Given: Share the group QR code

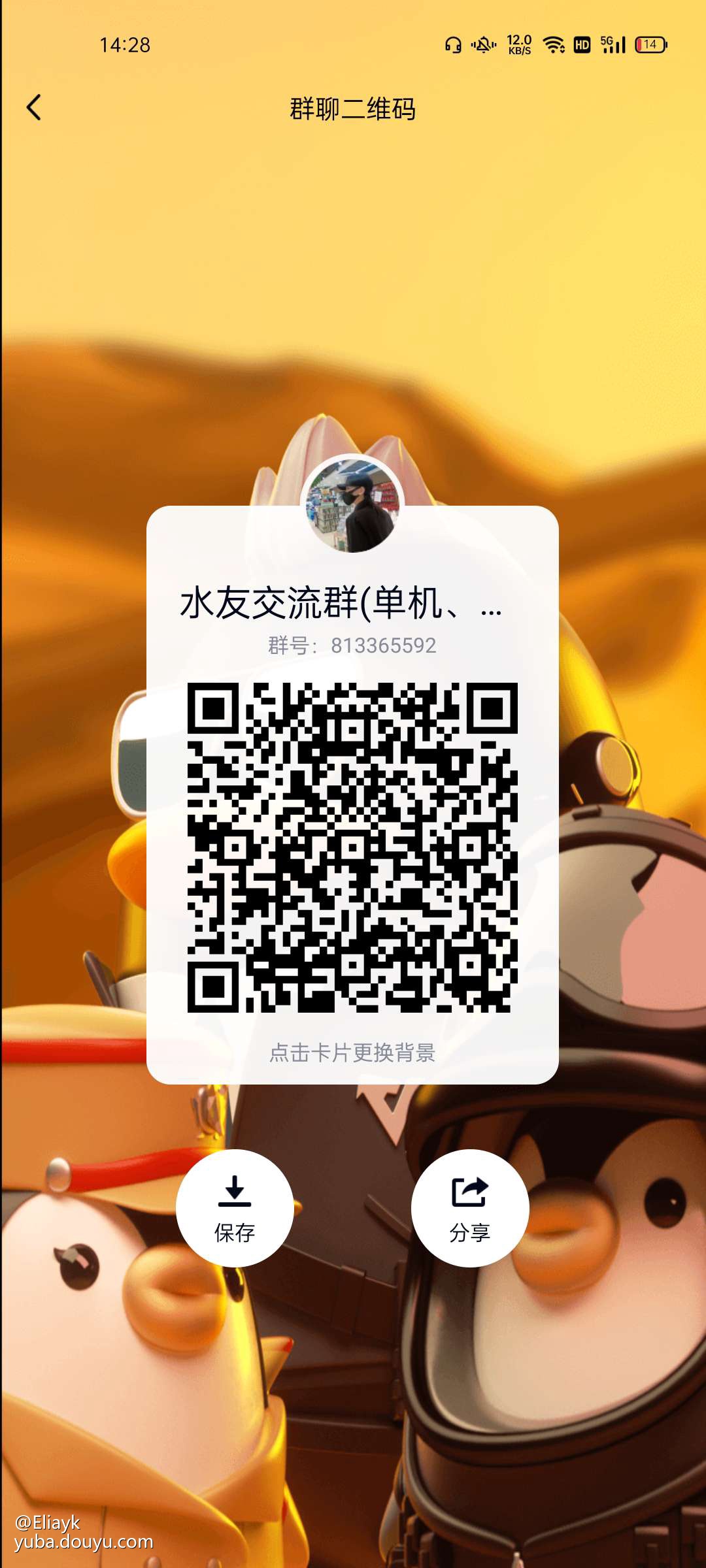Looking at the screenshot, I should 469,1208.
